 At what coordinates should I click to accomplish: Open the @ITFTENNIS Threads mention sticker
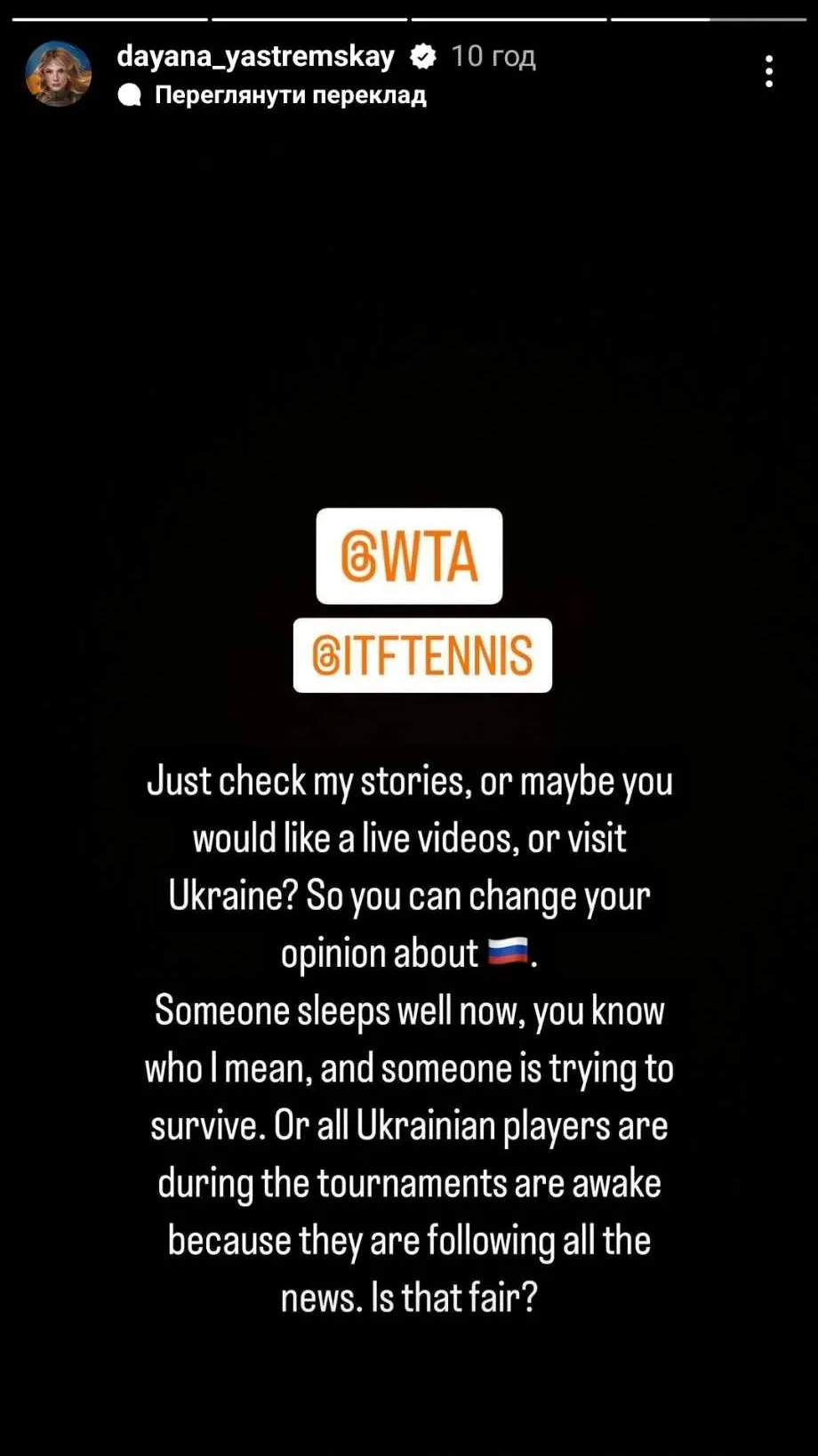coord(422,656)
